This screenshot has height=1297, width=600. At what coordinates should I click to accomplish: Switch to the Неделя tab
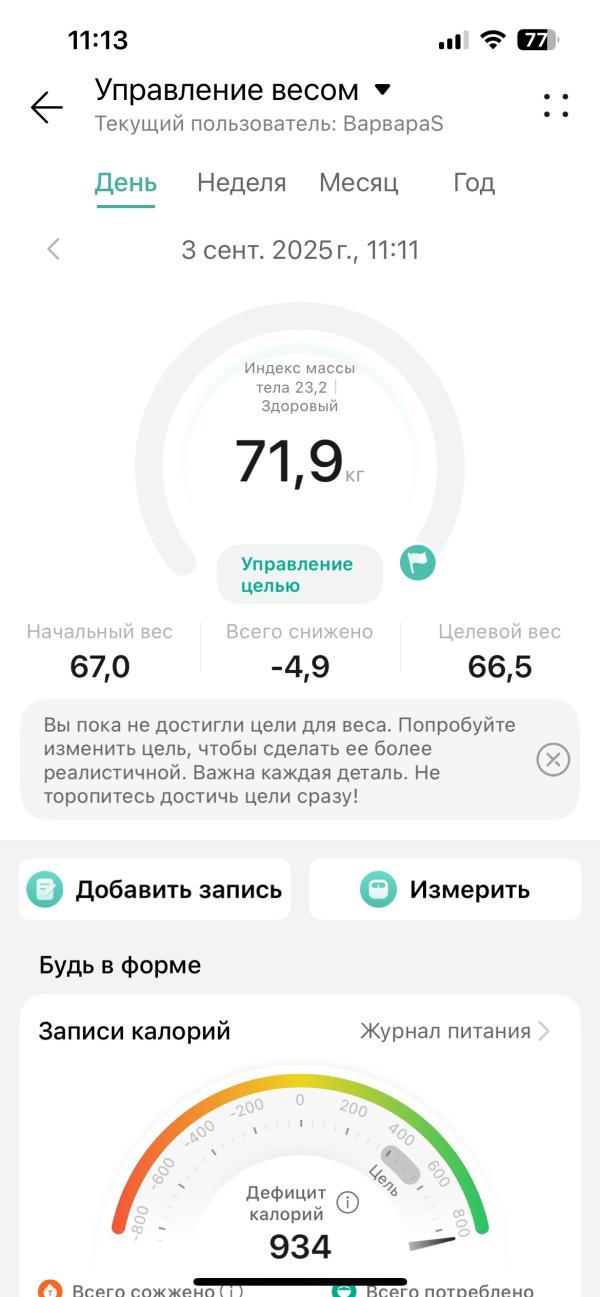coord(241,183)
